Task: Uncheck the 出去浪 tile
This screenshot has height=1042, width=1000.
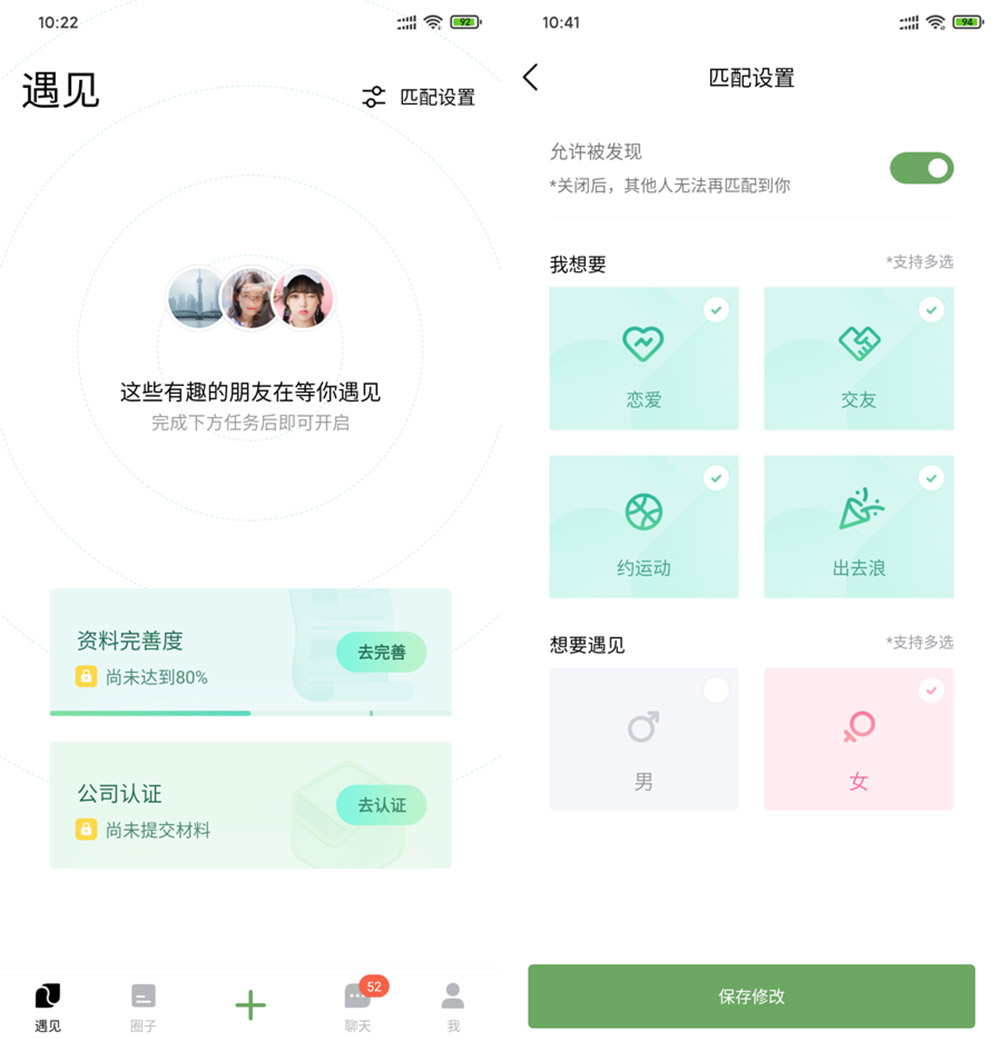Action: [858, 527]
